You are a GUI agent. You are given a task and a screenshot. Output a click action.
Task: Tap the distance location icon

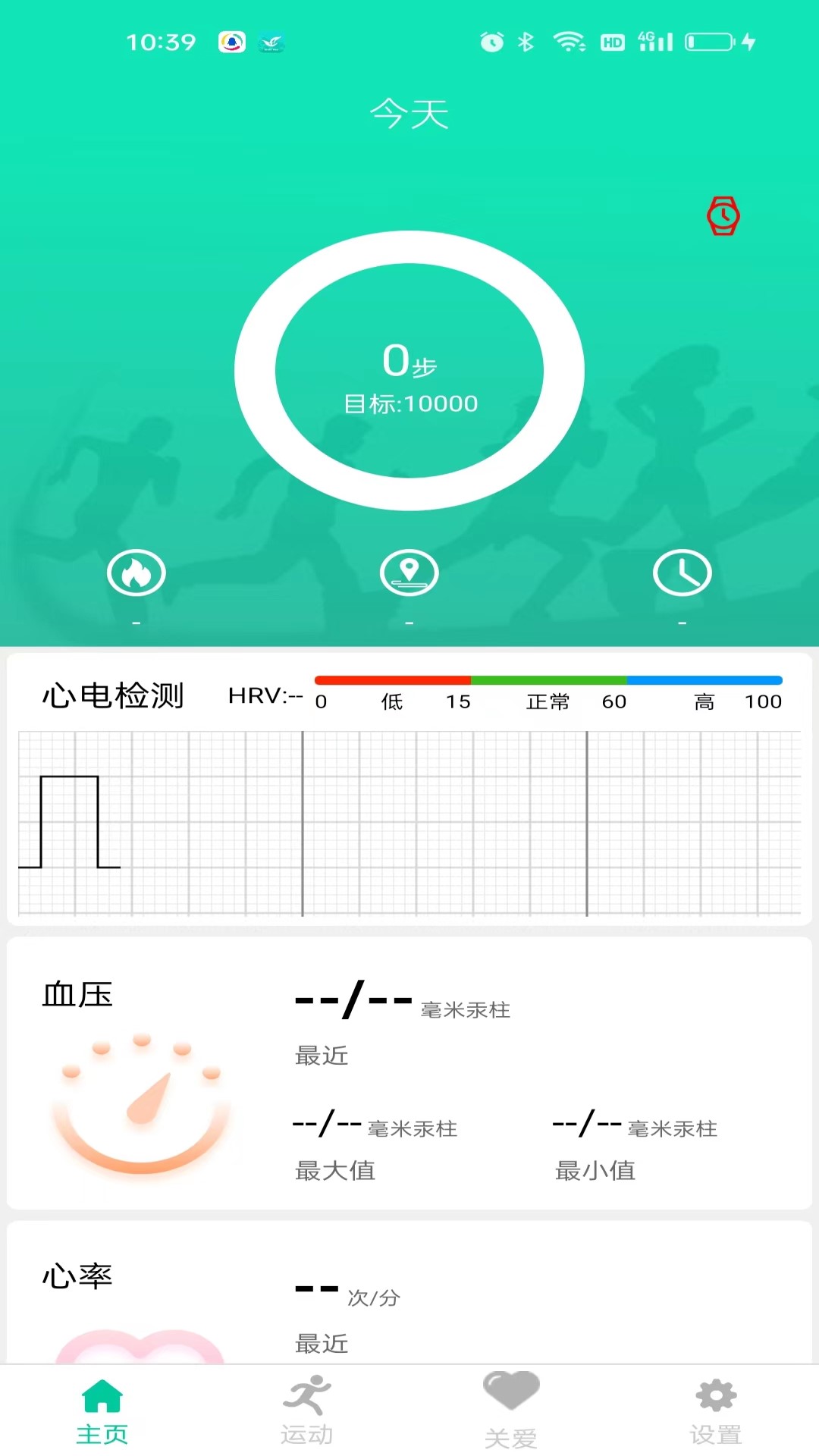click(x=409, y=573)
